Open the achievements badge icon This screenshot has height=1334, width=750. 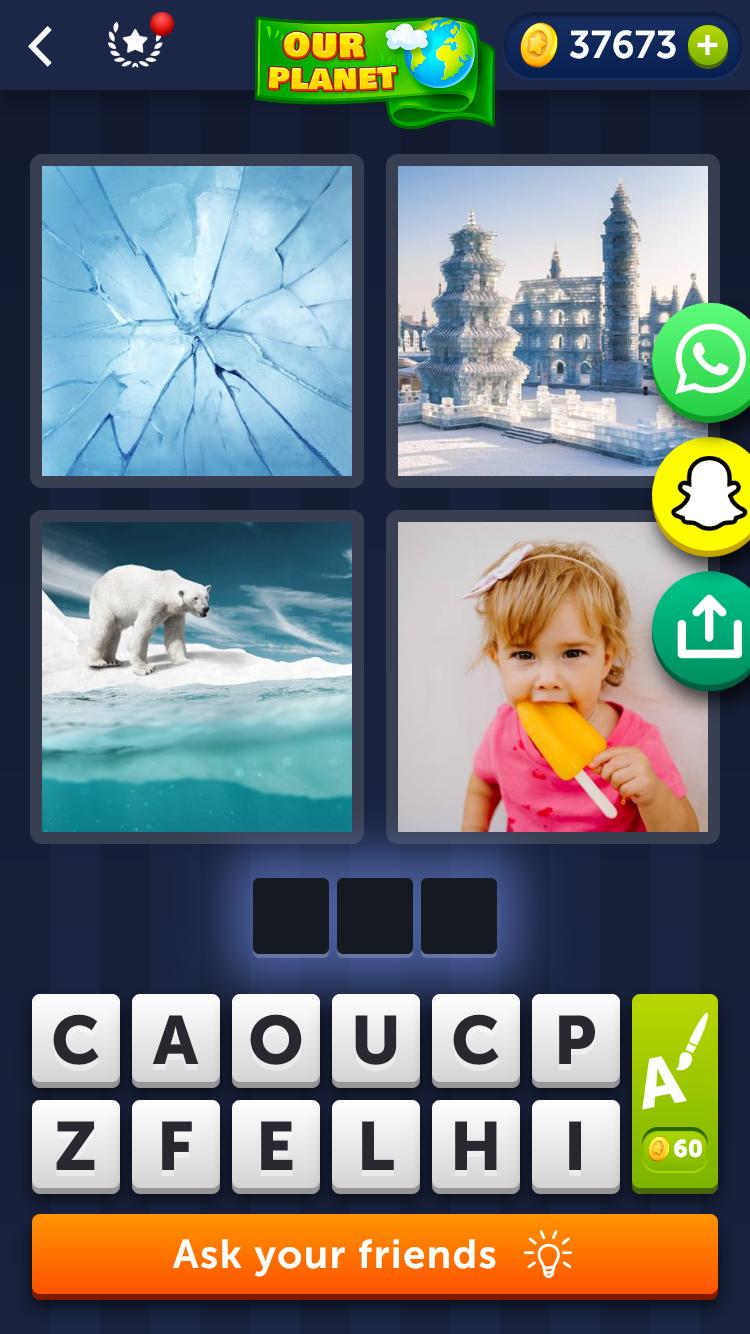tap(136, 44)
